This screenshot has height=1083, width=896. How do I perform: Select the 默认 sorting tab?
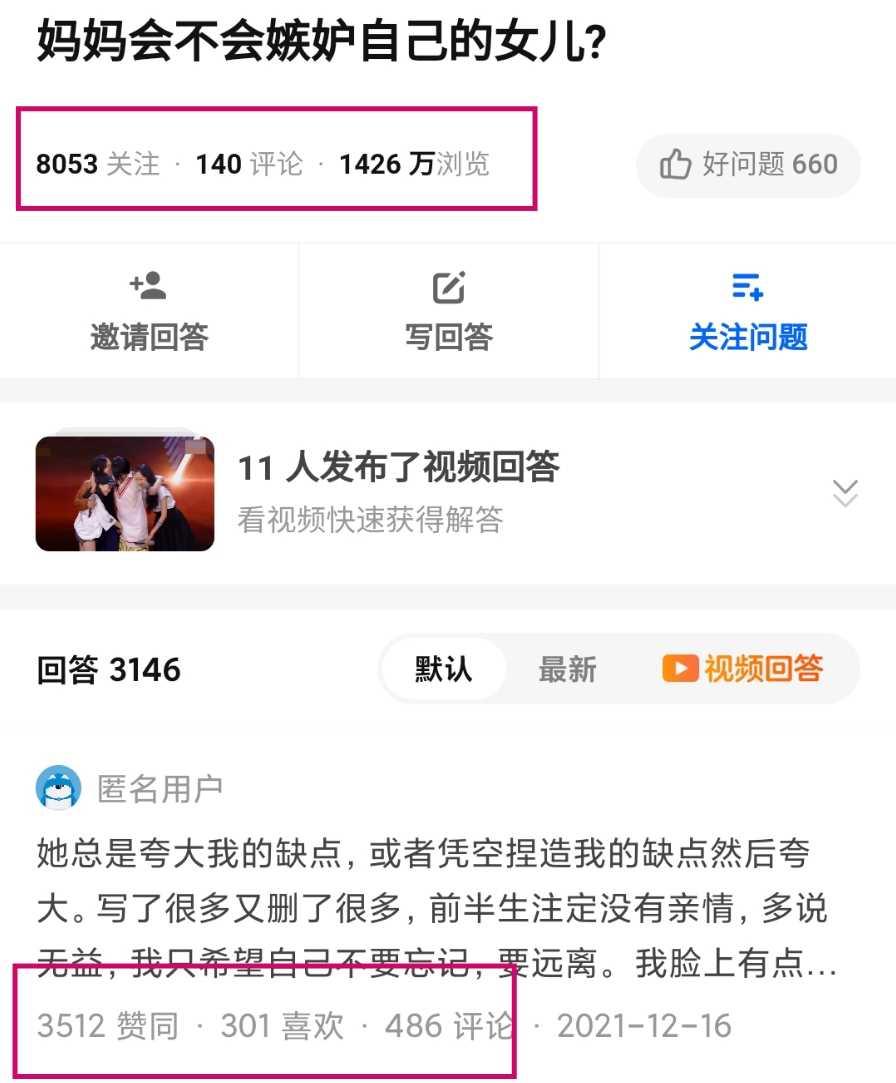[443, 669]
